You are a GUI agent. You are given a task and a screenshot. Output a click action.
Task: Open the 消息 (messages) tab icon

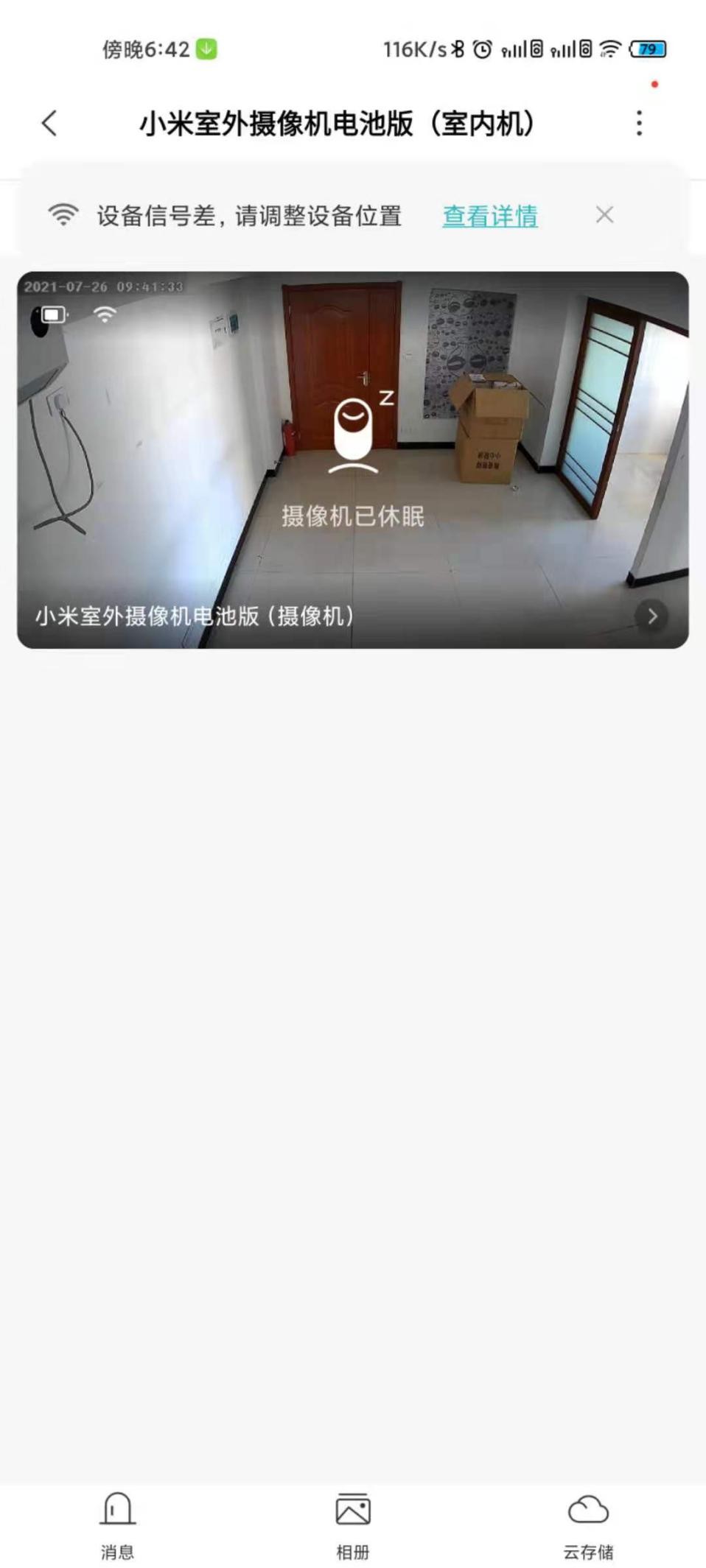(117, 1511)
